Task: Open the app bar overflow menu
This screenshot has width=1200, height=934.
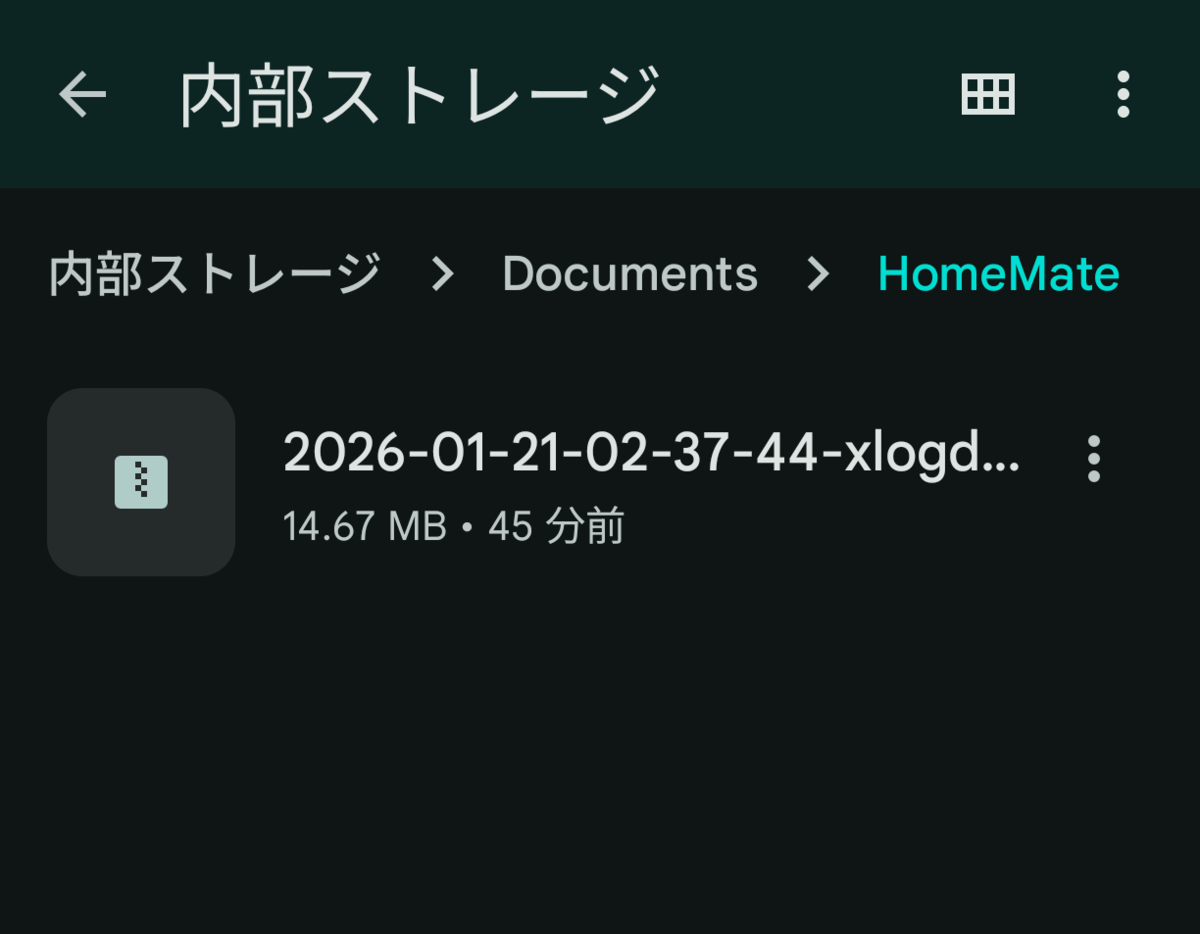Action: pyautogui.click(x=1123, y=94)
